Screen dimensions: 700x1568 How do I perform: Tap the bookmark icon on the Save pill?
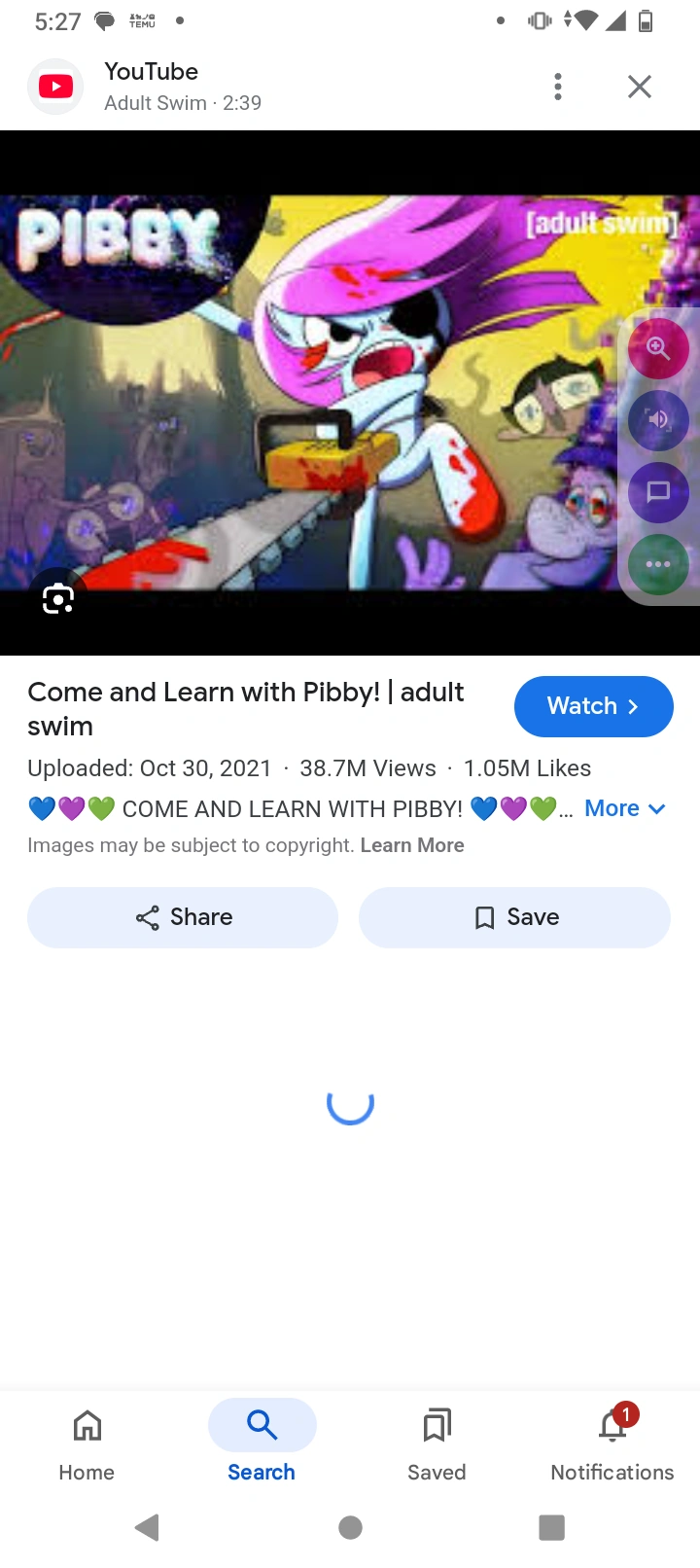(x=483, y=917)
